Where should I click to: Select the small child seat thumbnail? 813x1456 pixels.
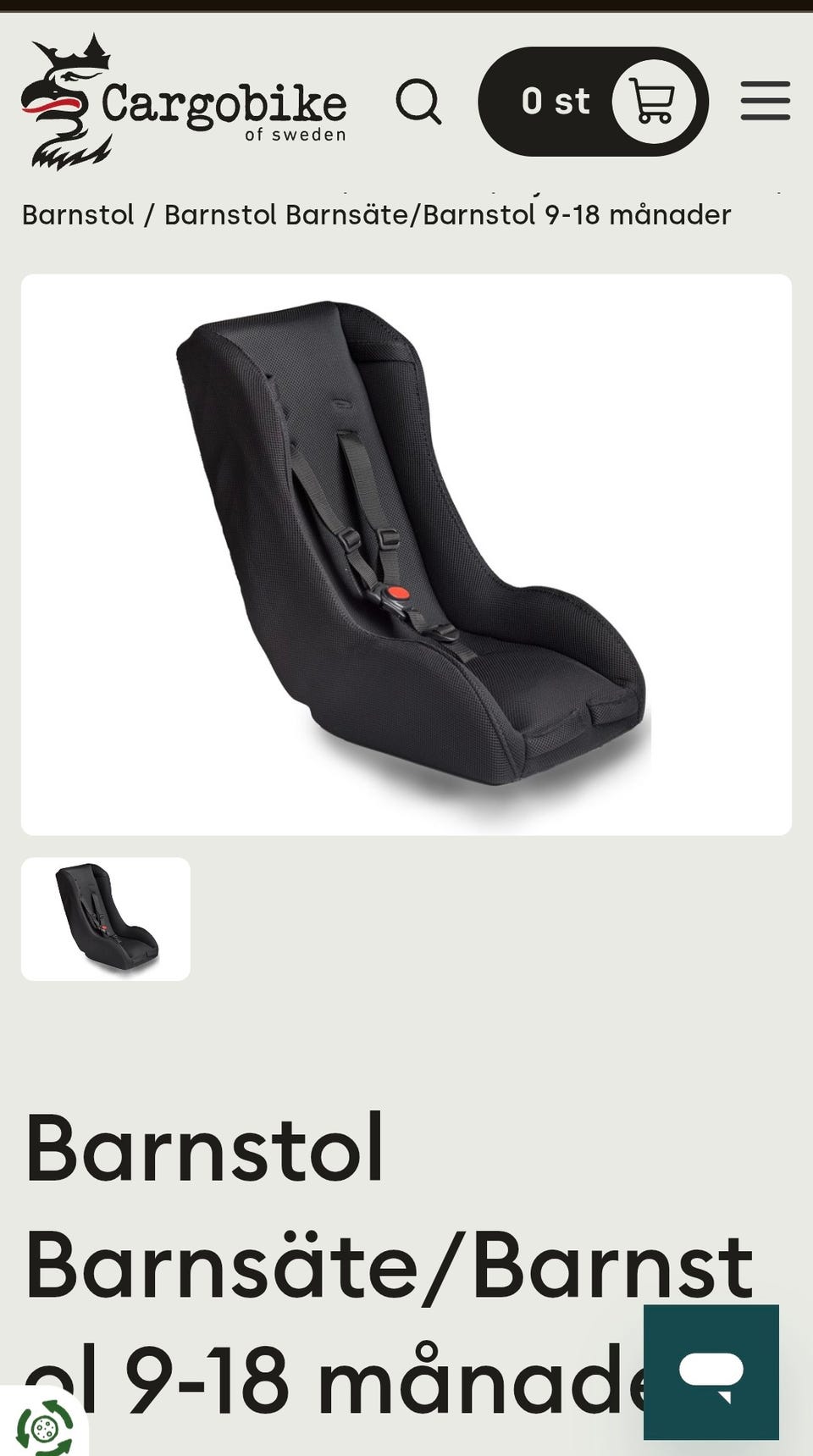point(106,919)
